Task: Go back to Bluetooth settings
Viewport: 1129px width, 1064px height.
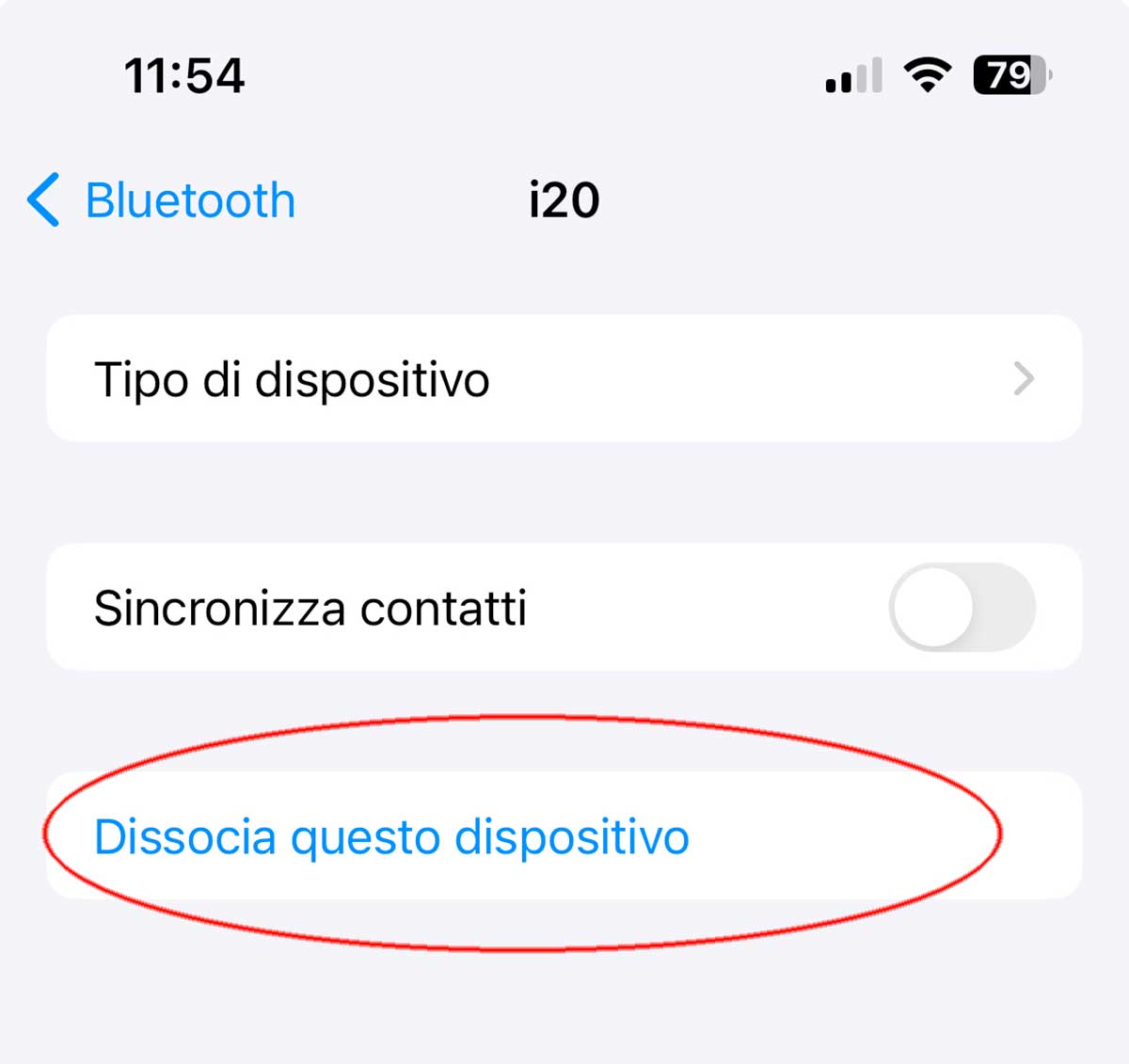Action: (162, 200)
